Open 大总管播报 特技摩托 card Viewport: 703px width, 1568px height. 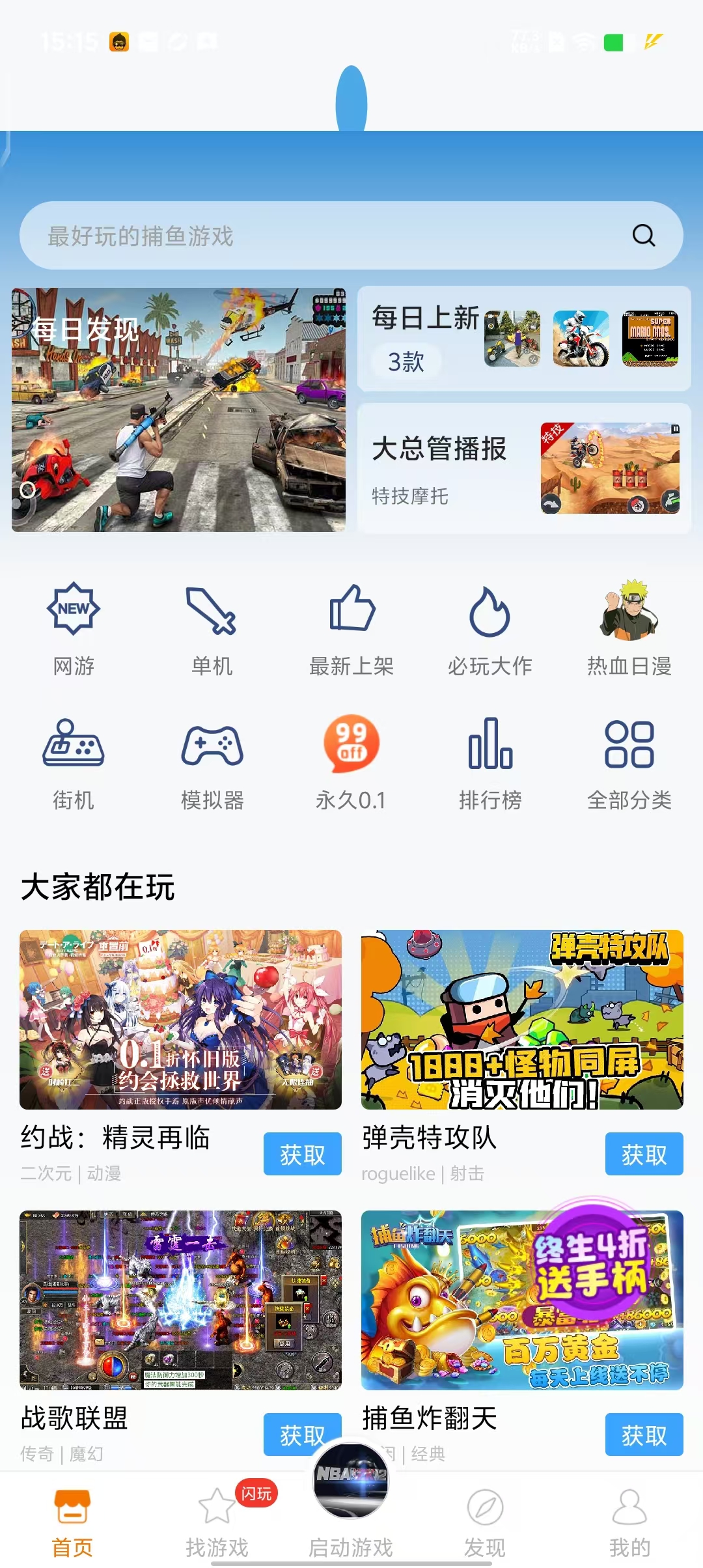pyautogui.click(x=523, y=469)
